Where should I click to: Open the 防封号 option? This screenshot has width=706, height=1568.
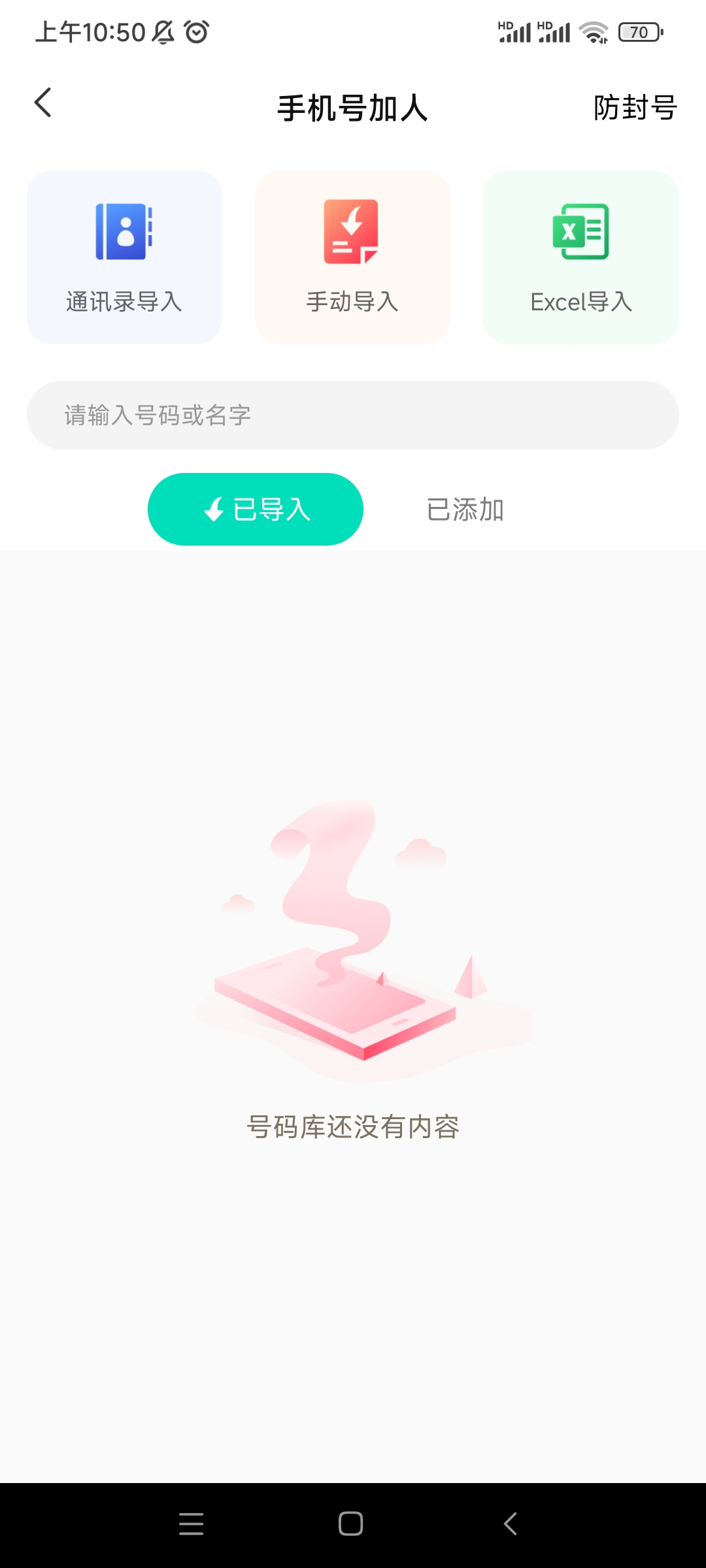click(x=634, y=108)
